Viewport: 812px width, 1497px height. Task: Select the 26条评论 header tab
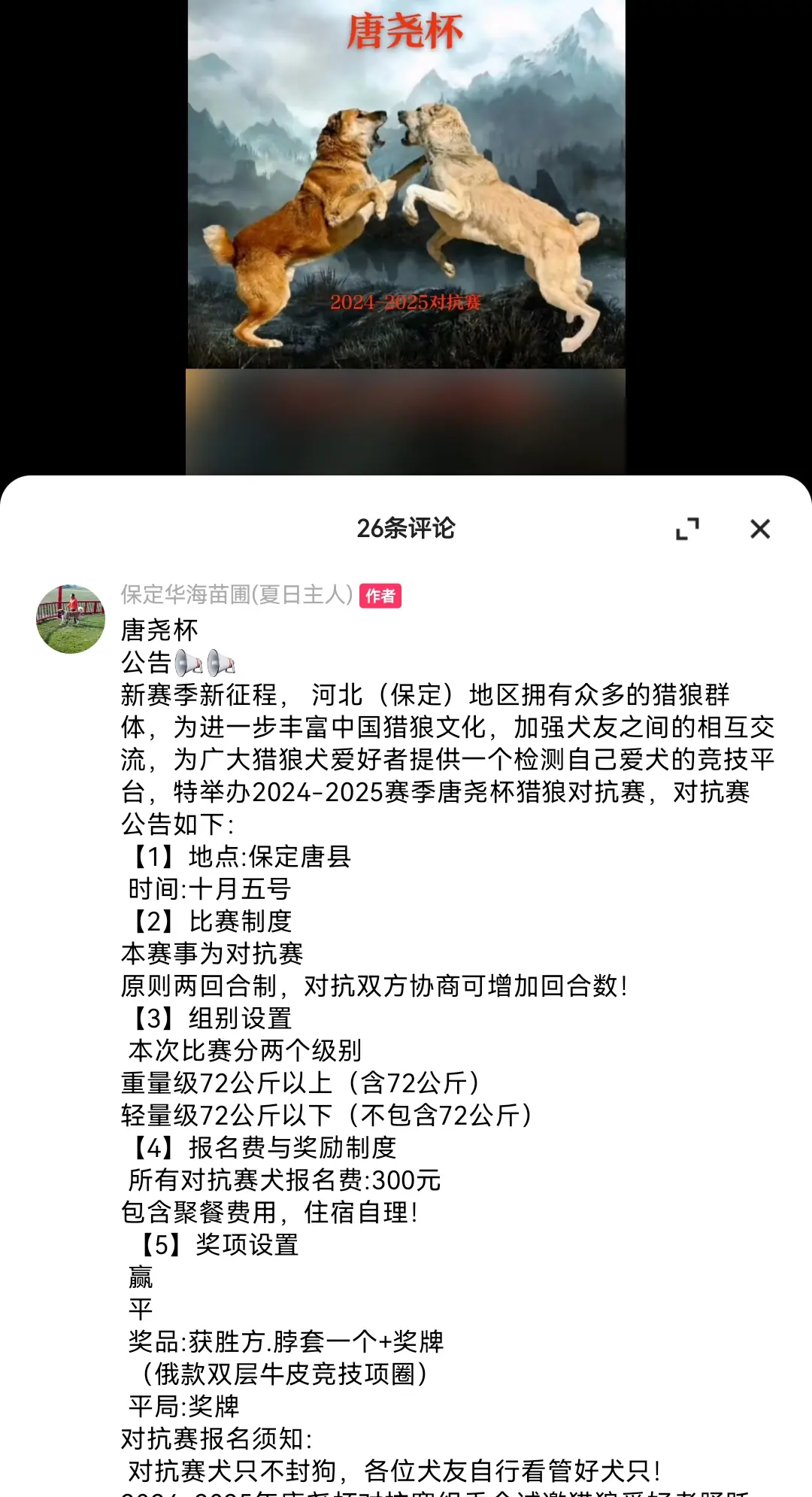pos(406,530)
